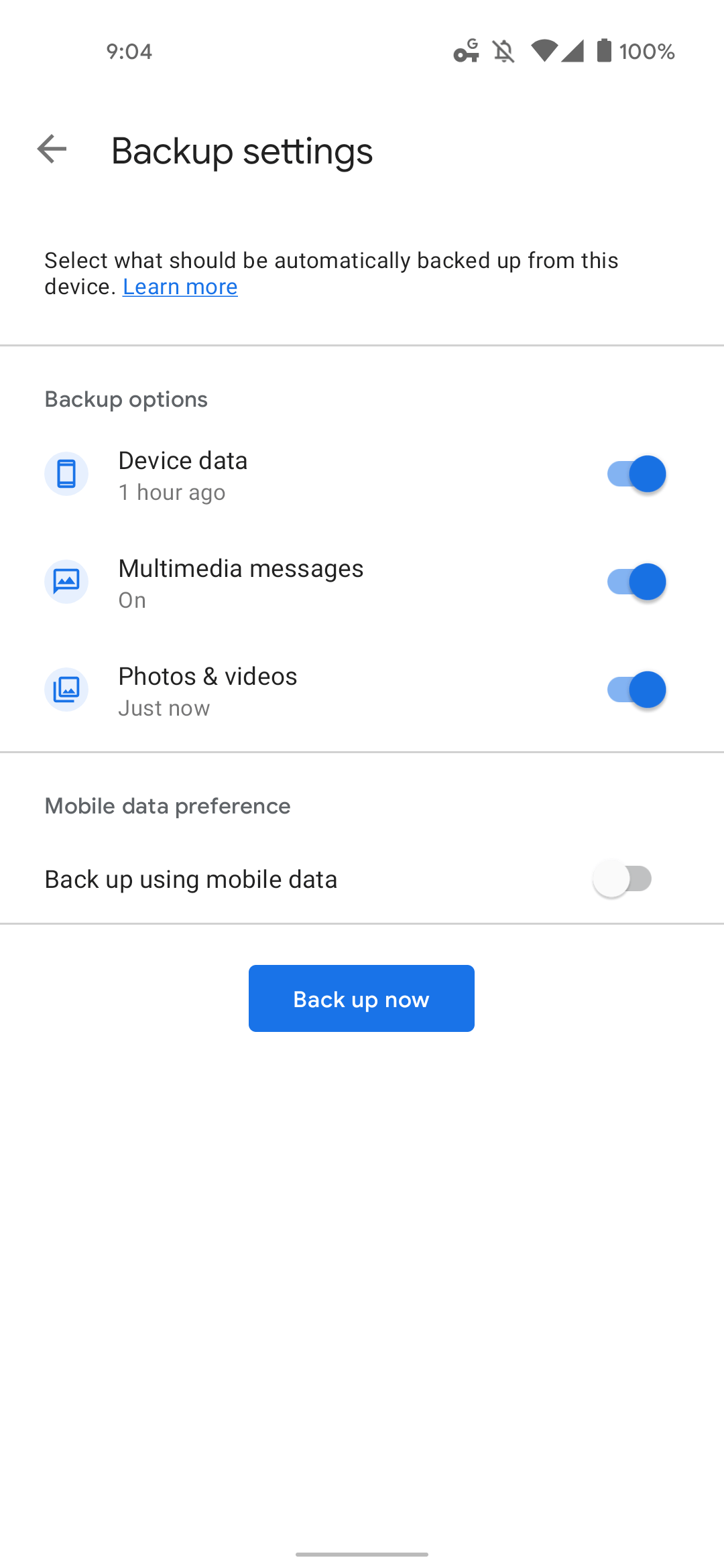Screen dimensions: 724x1568
Task: Click the Mobile data preference heading
Action: (x=167, y=805)
